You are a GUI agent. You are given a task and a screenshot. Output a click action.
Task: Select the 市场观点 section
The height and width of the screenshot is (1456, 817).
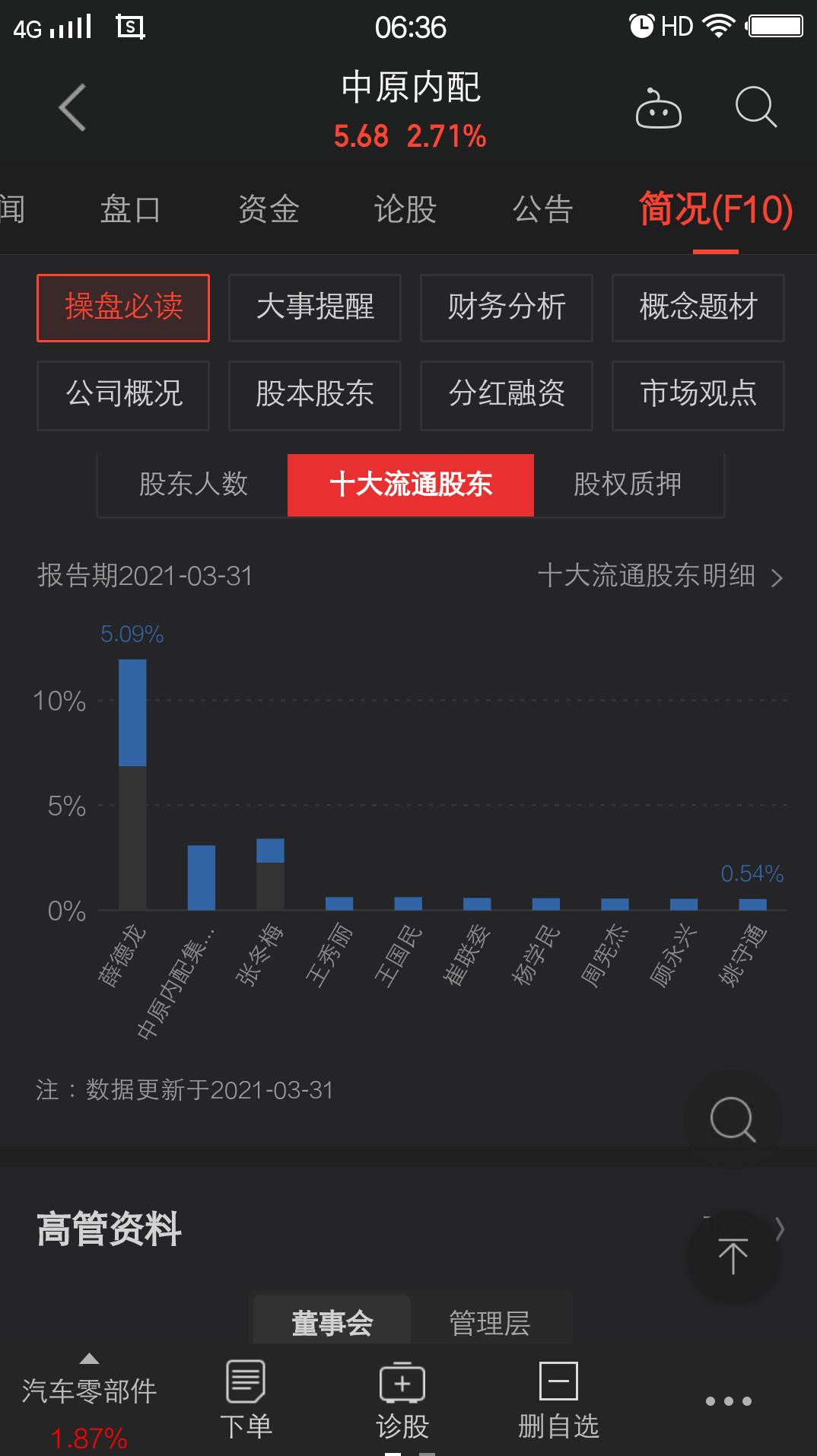click(698, 394)
